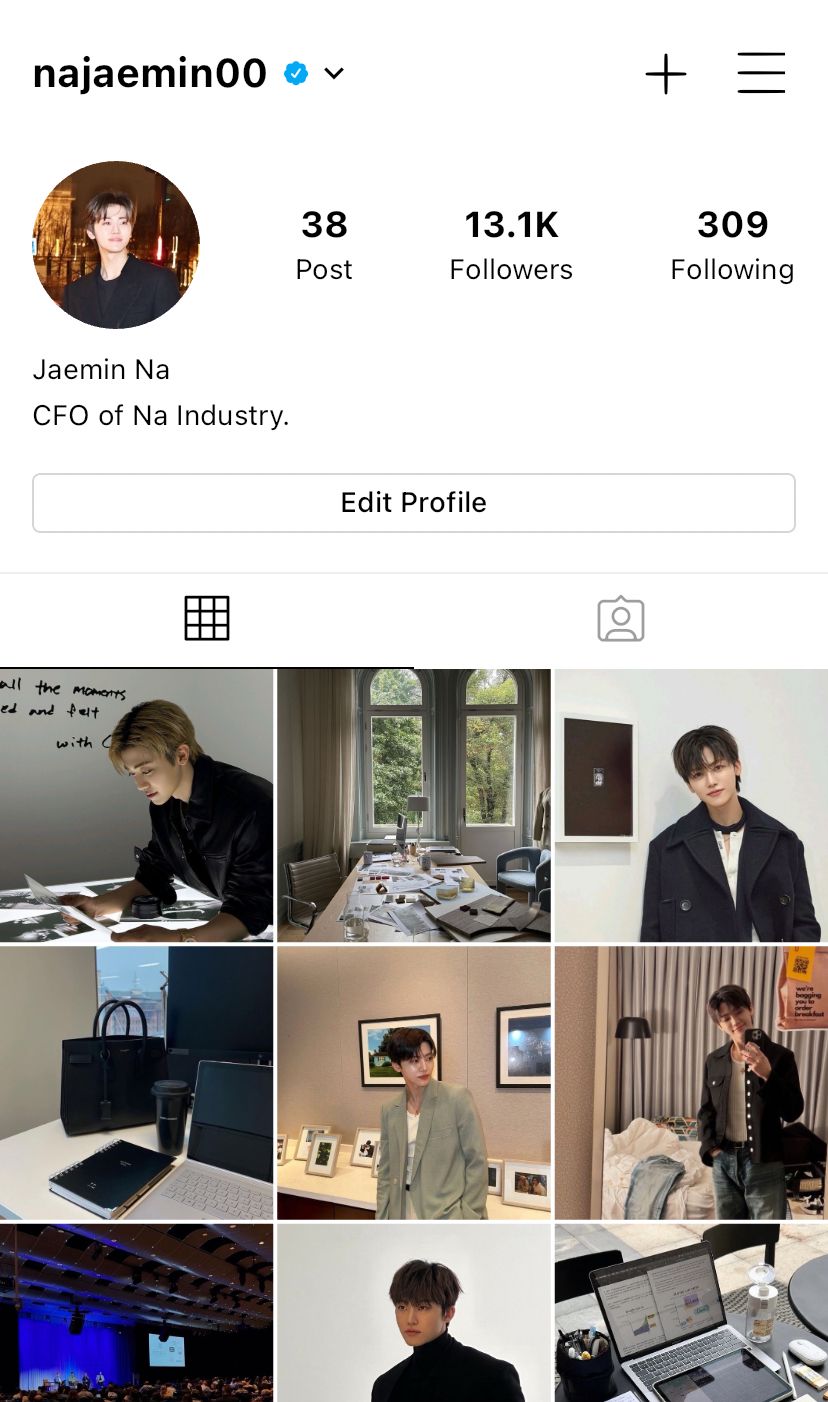Viewport: 828px width, 1402px height.
Task: Open the hamburger menu
Action: 761,74
